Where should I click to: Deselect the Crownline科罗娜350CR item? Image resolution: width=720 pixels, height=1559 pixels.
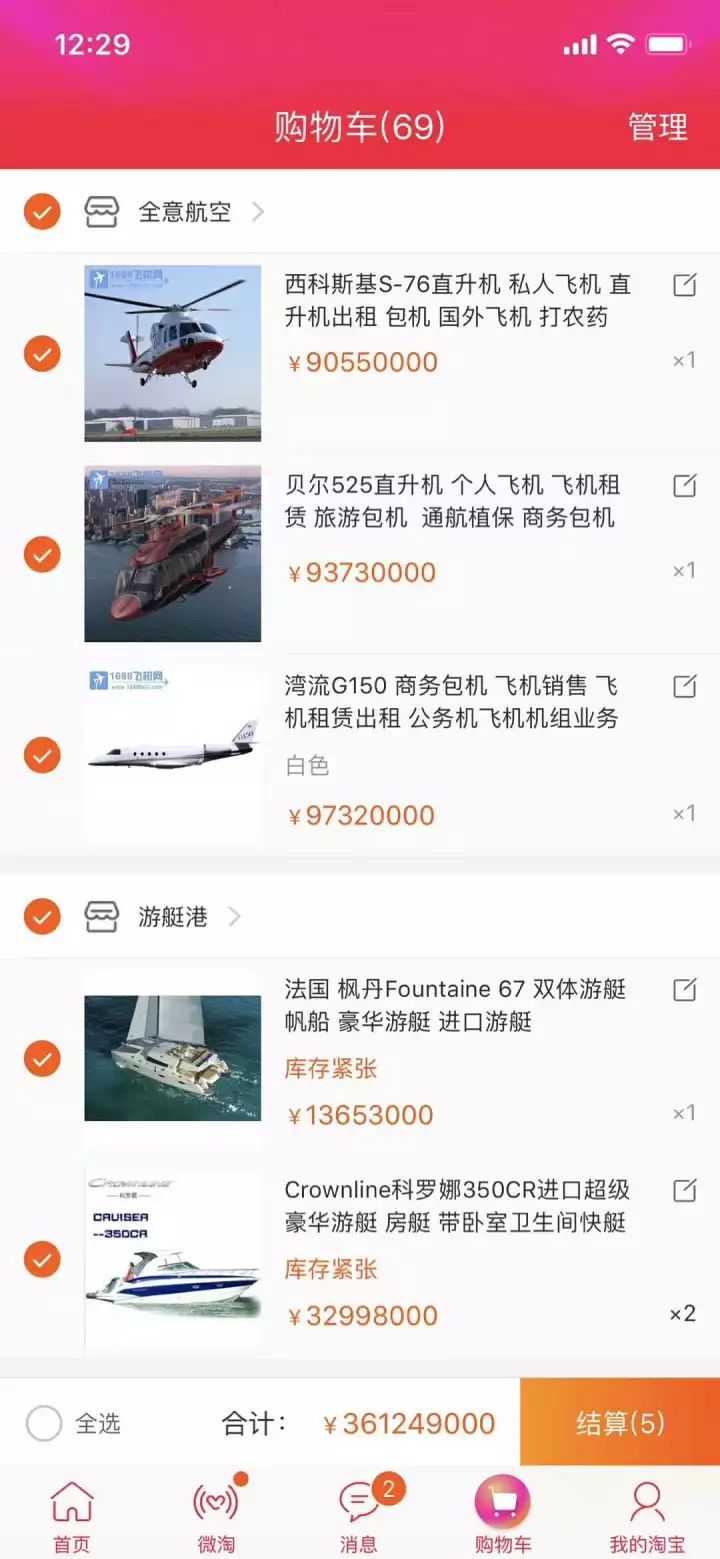pyautogui.click(x=42, y=1259)
